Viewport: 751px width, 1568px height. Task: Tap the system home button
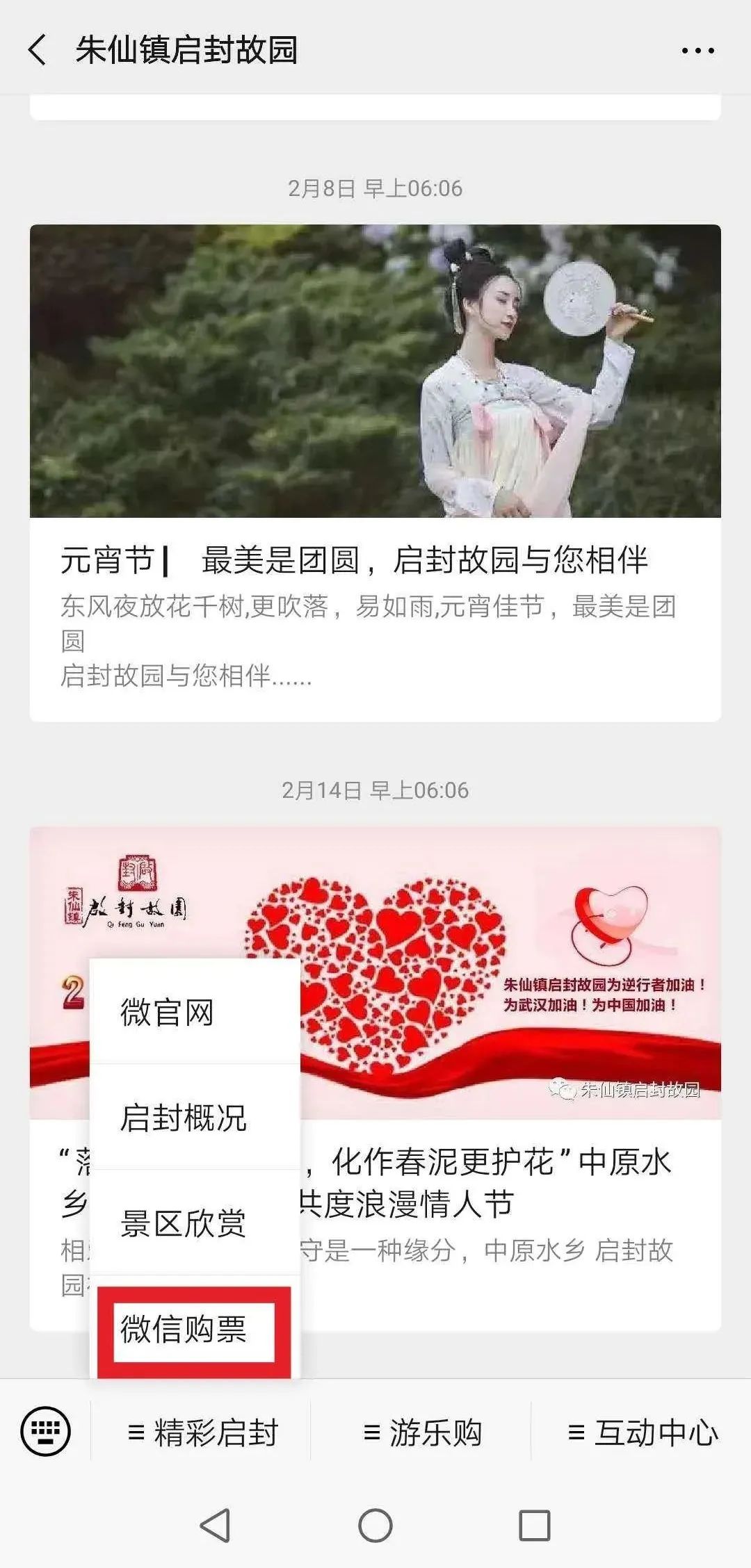coord(375,1526)
